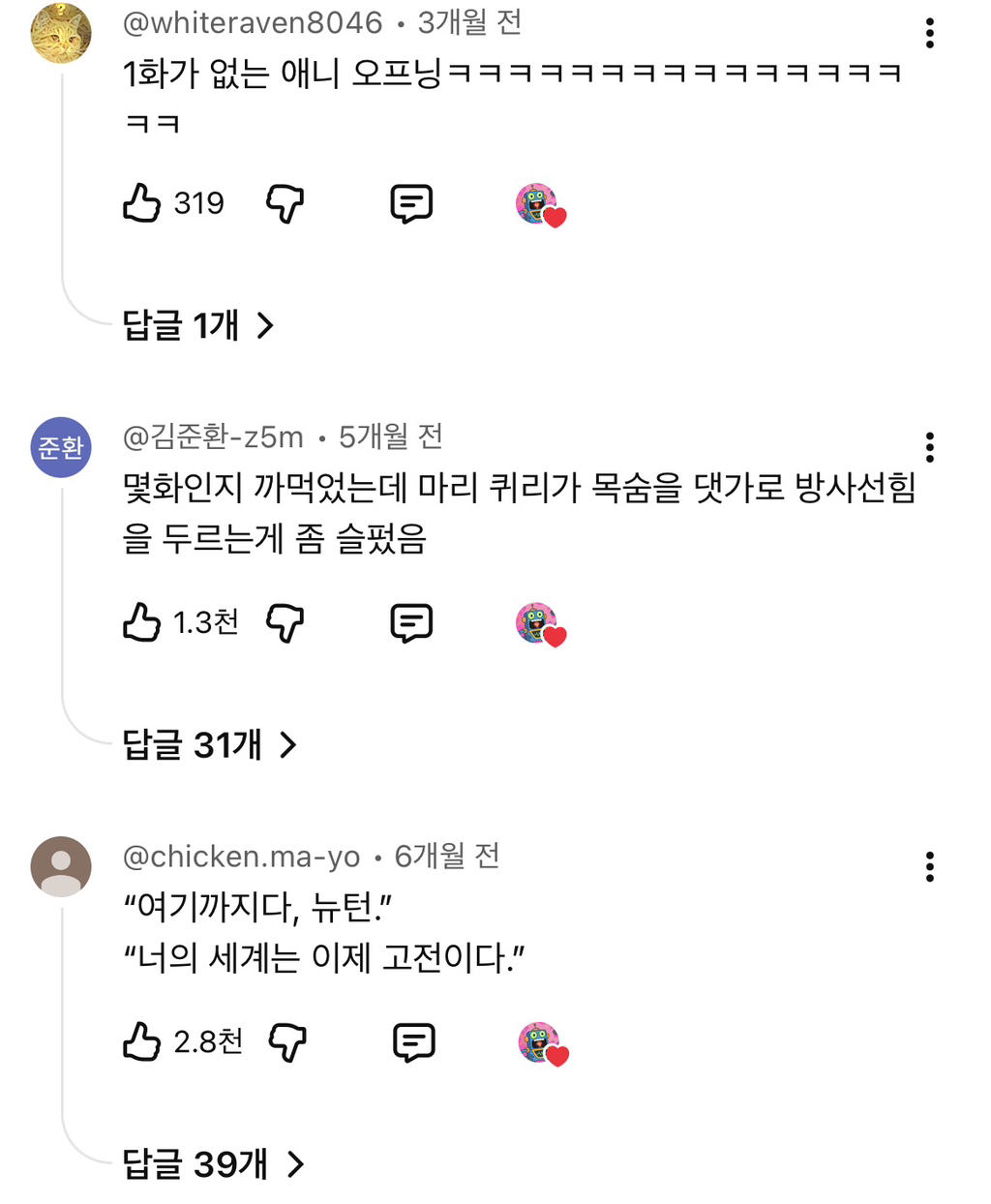Like @chicken.ma-yo's Newton comment

(142, 1043)
